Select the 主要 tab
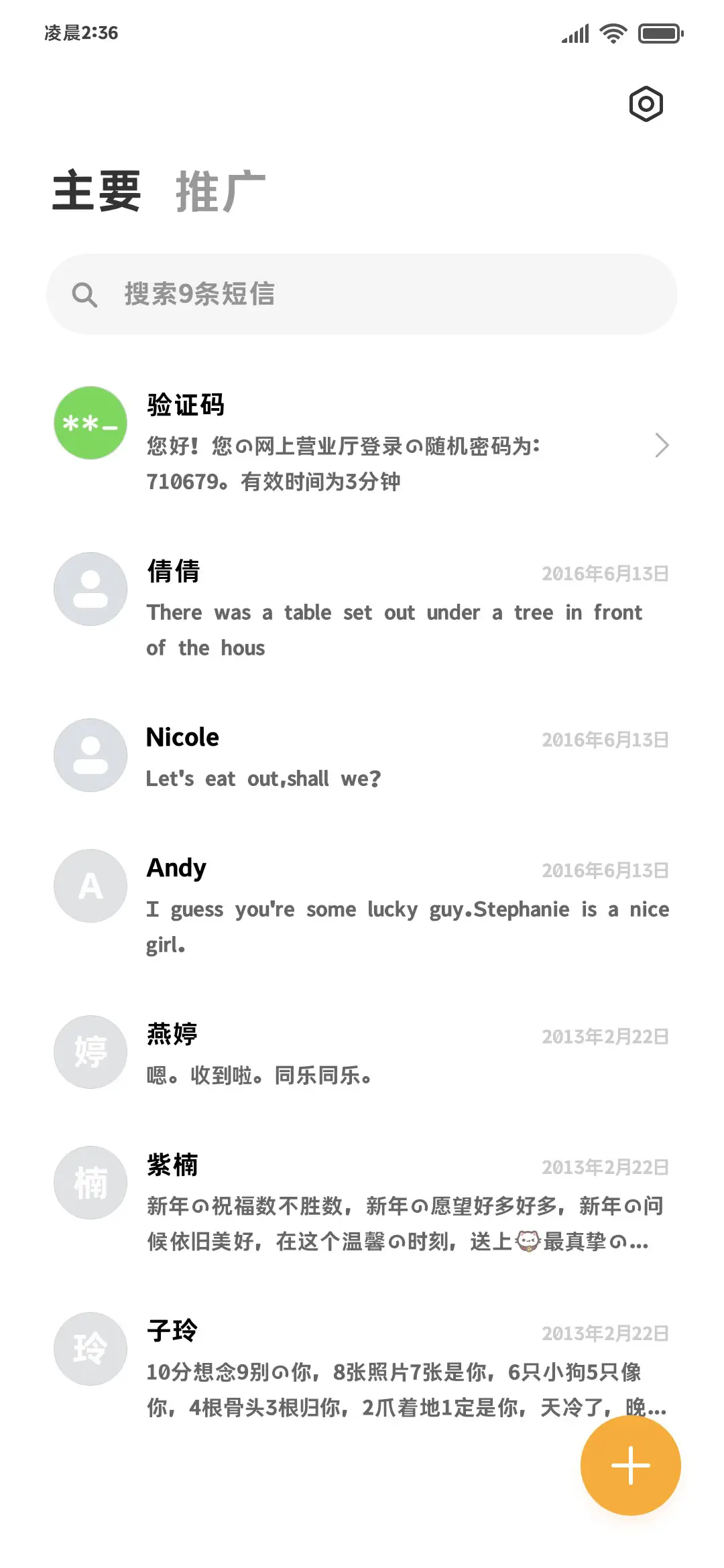 coord(97,191)
